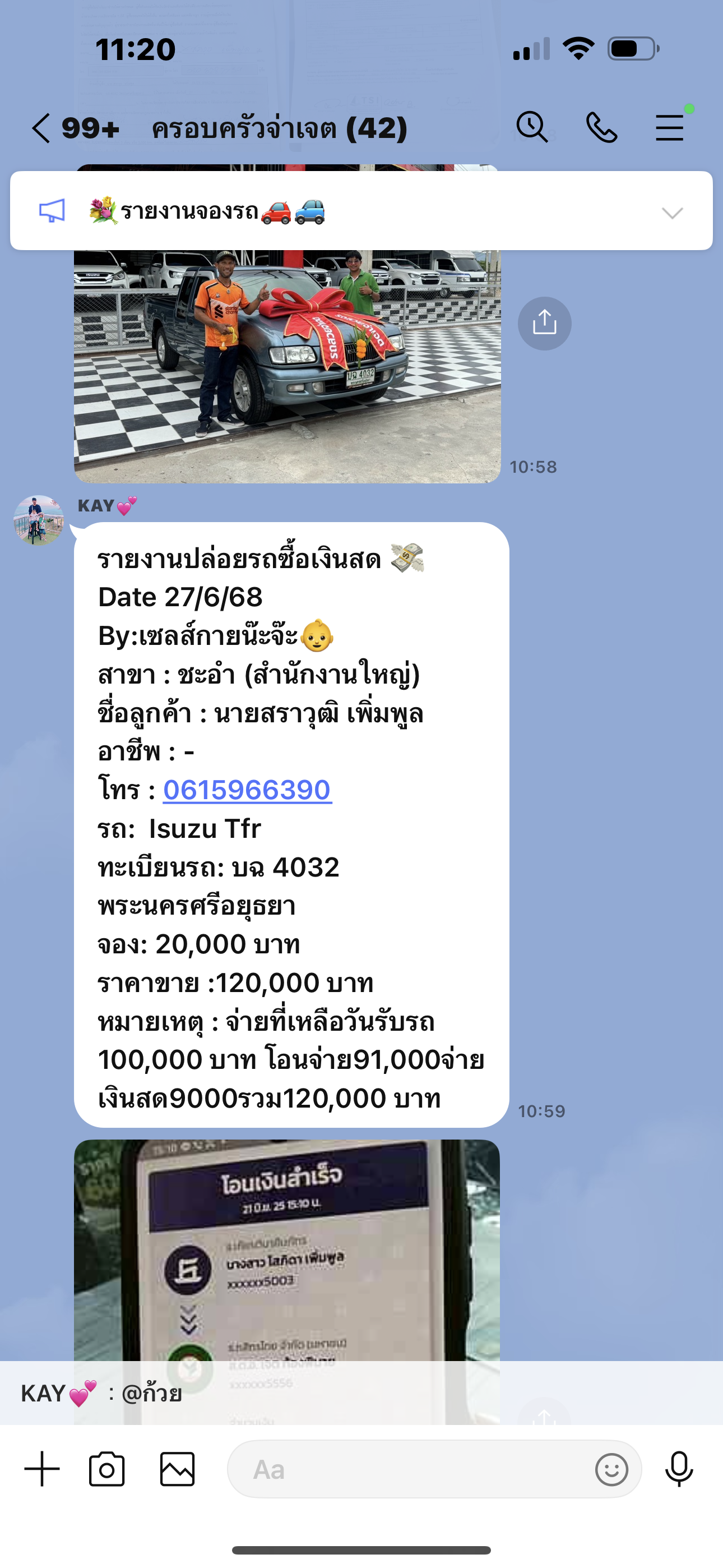The height and width of the screenshot is (1568, 723).
Task: Open the emoji and sticker picker
Action: coord(611,1469)
